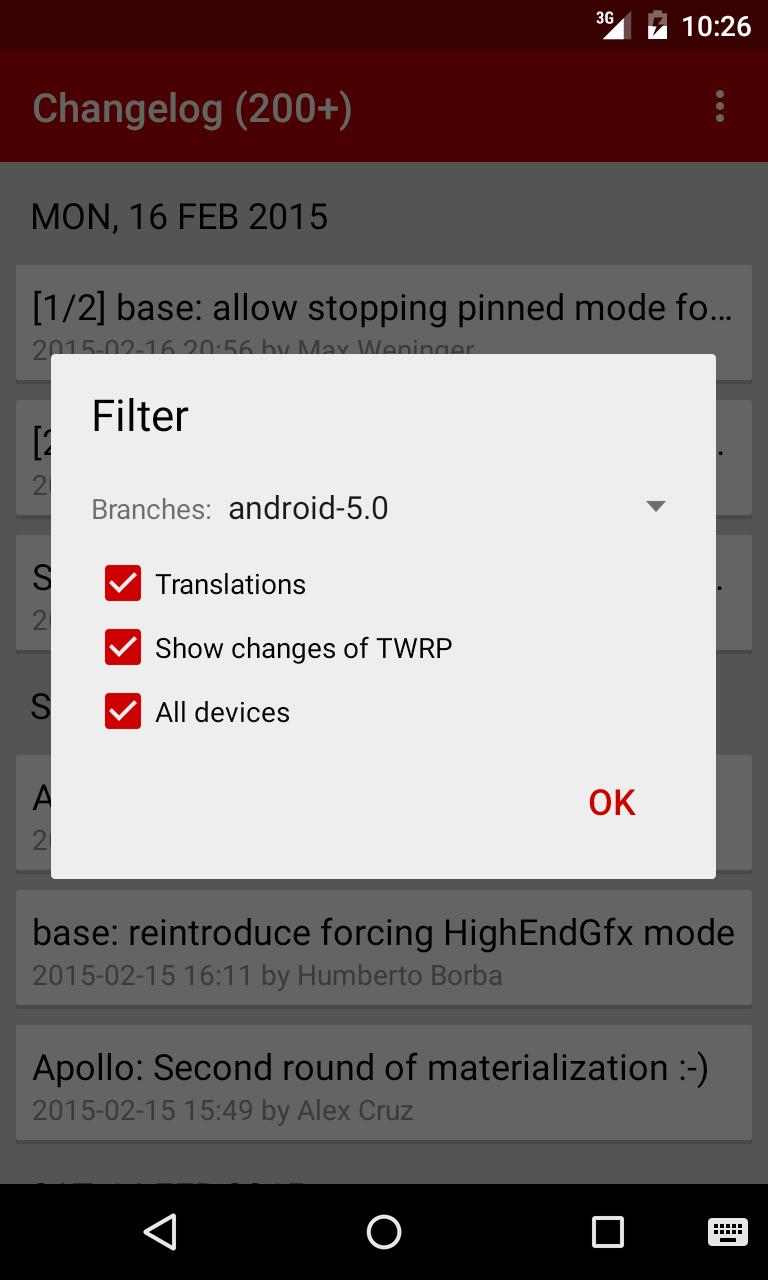This screenshot has height=1280, width=768.
Task: Open the overflow menu in the action bar
Action: coord(719,107)
